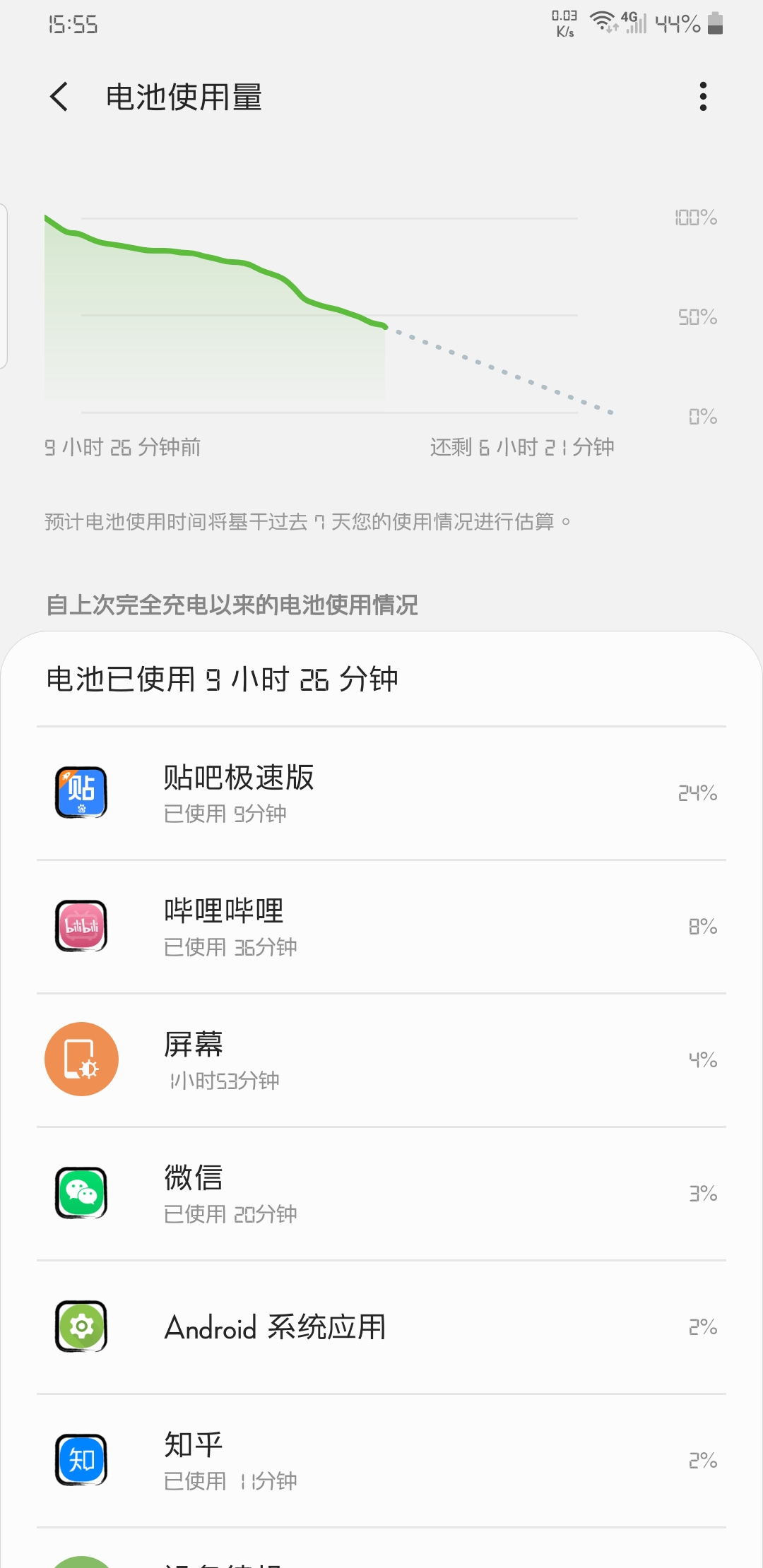Open 贴吧极速版 battery usage details
This screenshot has height=1568, width=763.
pyautogui.click(x=381, y=793)
